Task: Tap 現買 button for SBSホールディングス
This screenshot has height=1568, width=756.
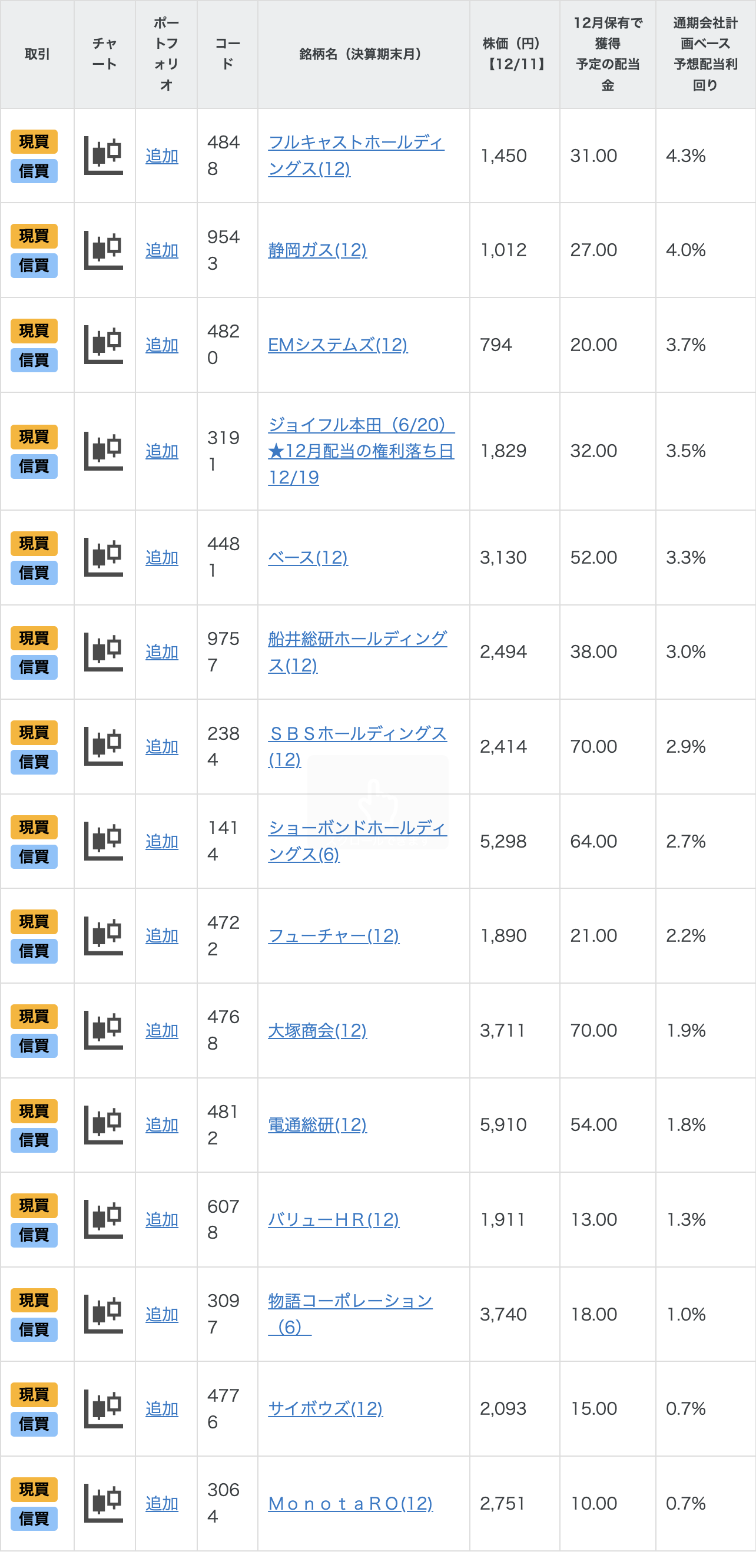Action: 34,733
